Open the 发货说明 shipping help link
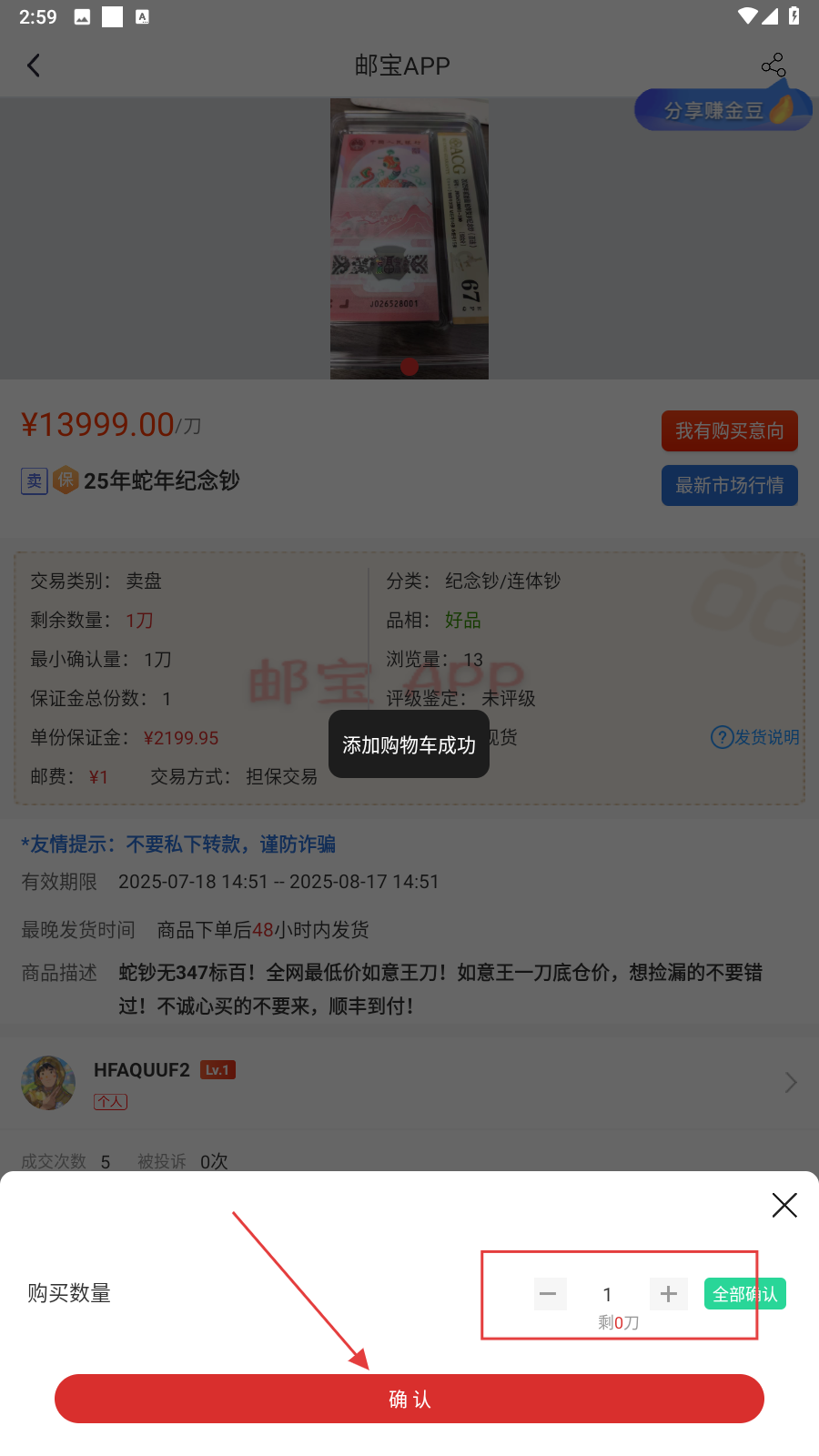The image size is (819, 1456). tap(755, 736)
